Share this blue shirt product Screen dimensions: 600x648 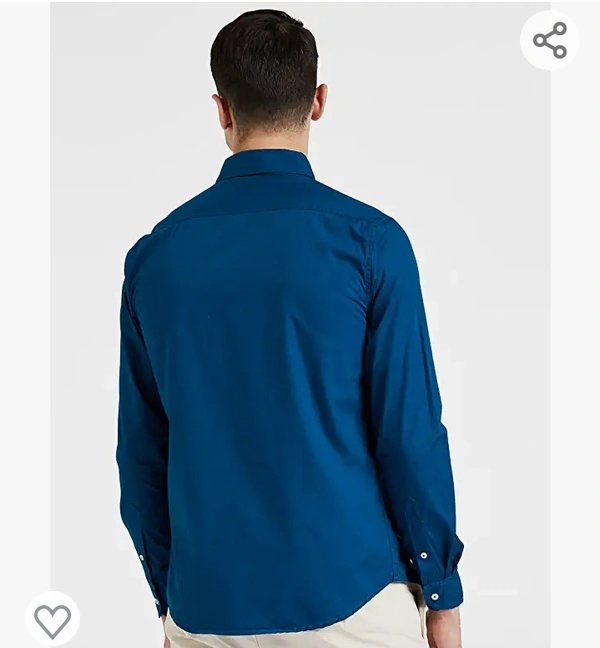point(550,40)
